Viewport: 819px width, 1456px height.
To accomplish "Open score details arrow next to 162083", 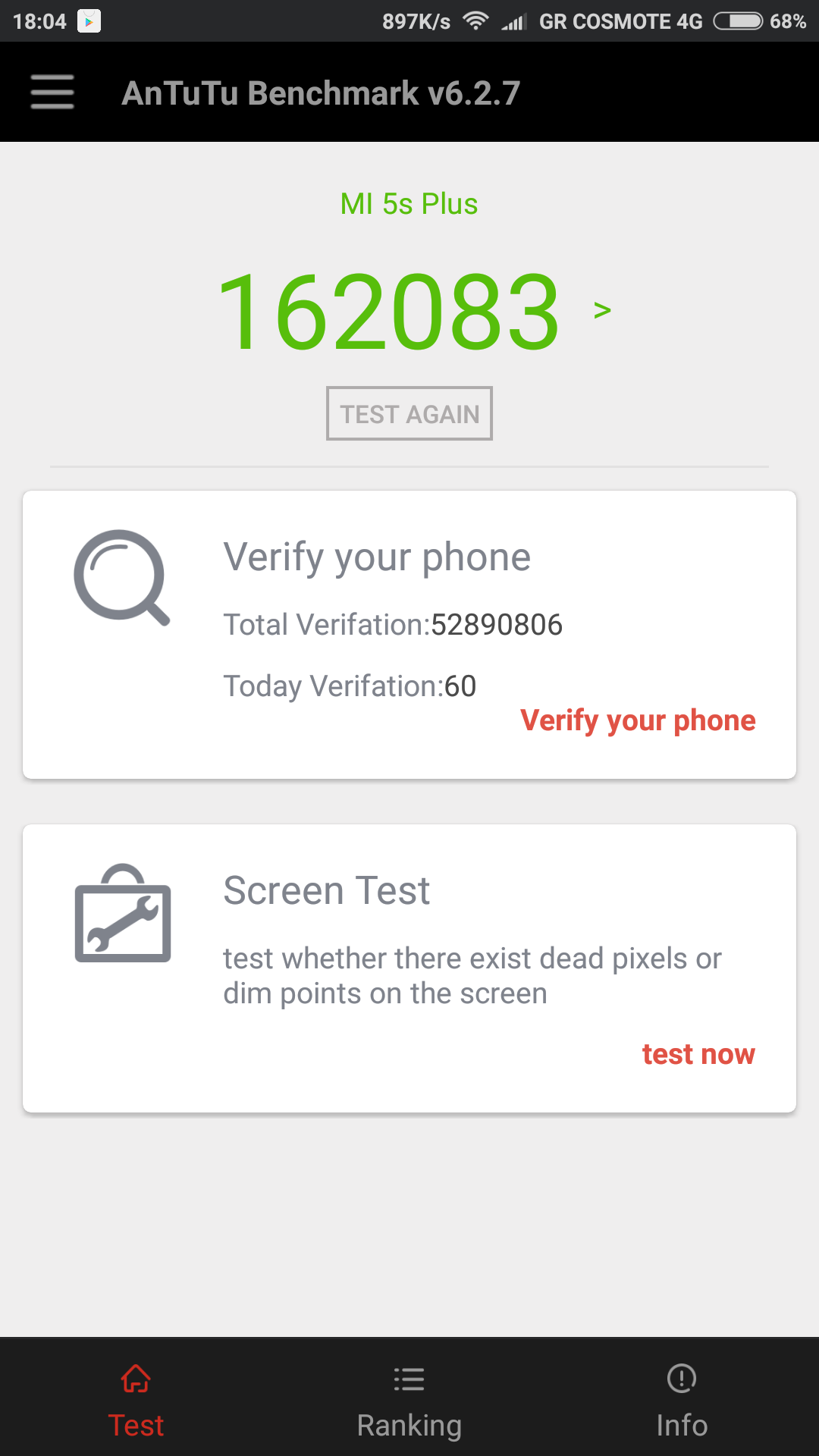I will pos(602,310).
